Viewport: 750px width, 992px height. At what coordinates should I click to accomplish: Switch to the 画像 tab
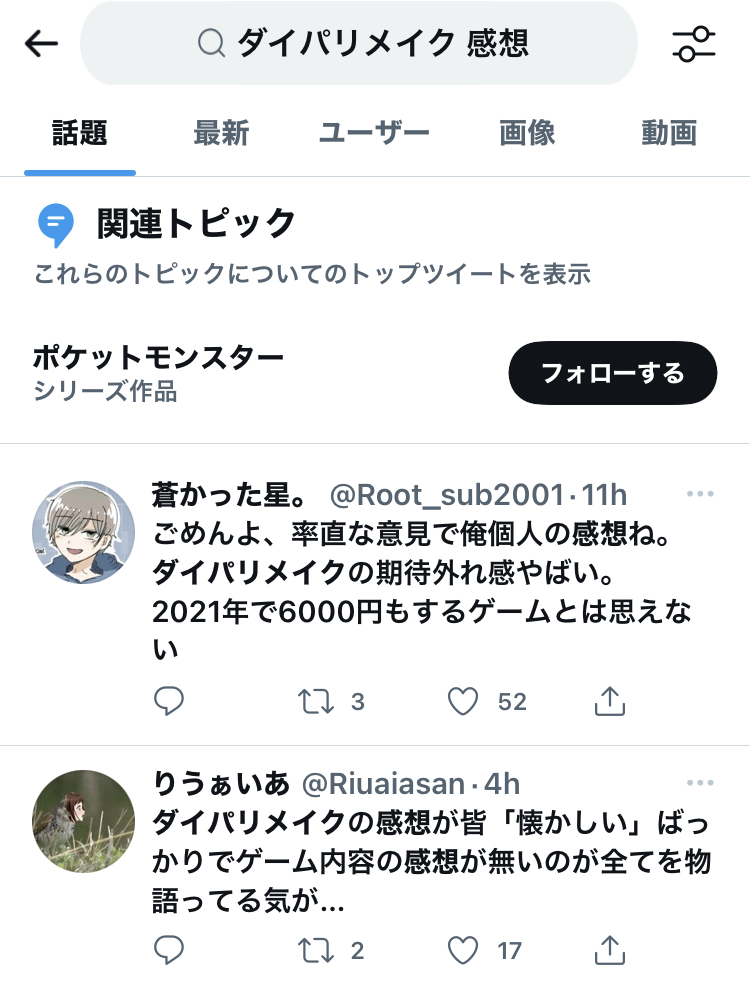(527, 133)
